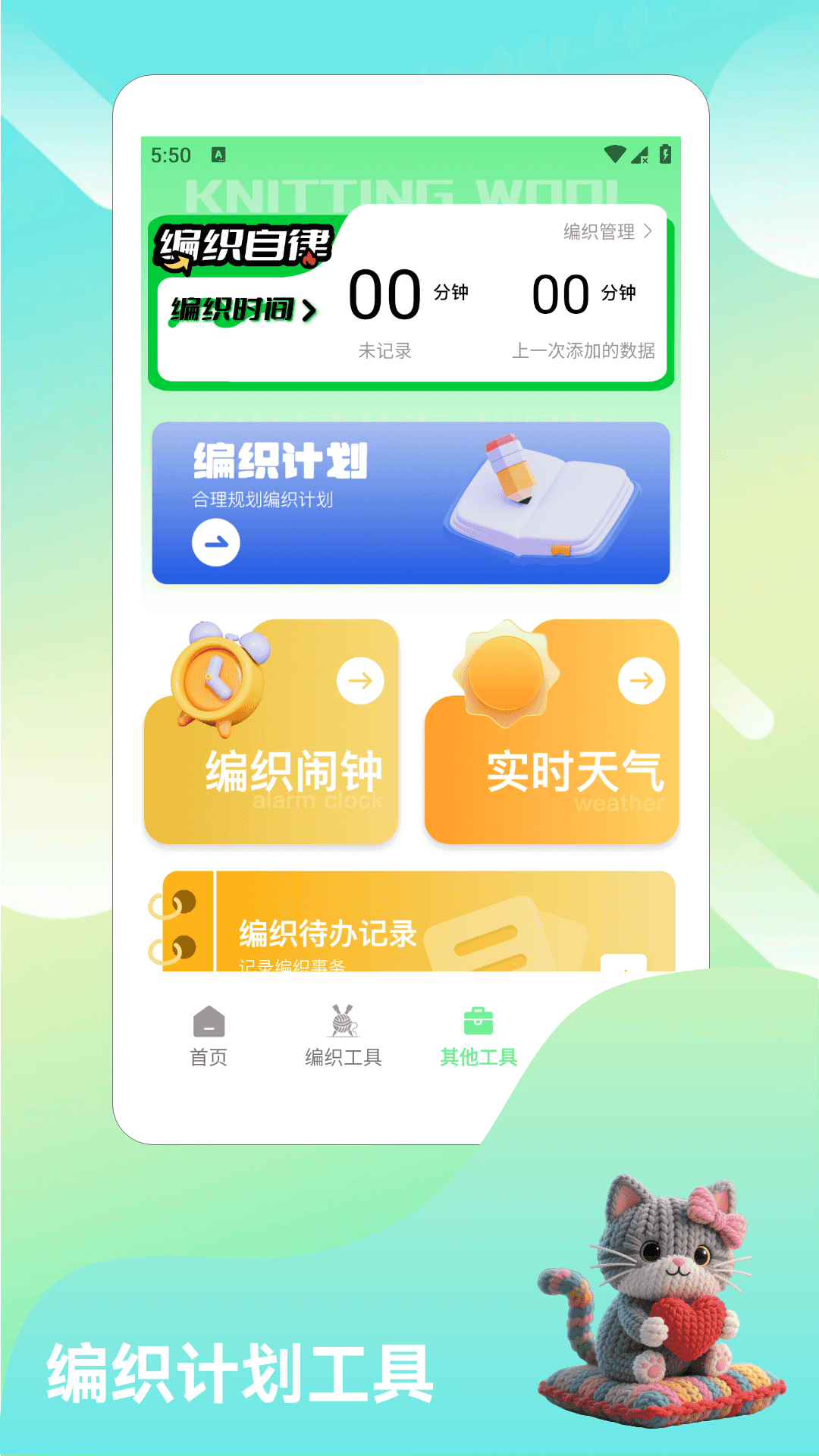Open 实时天气 weather tool

point(641,680)
